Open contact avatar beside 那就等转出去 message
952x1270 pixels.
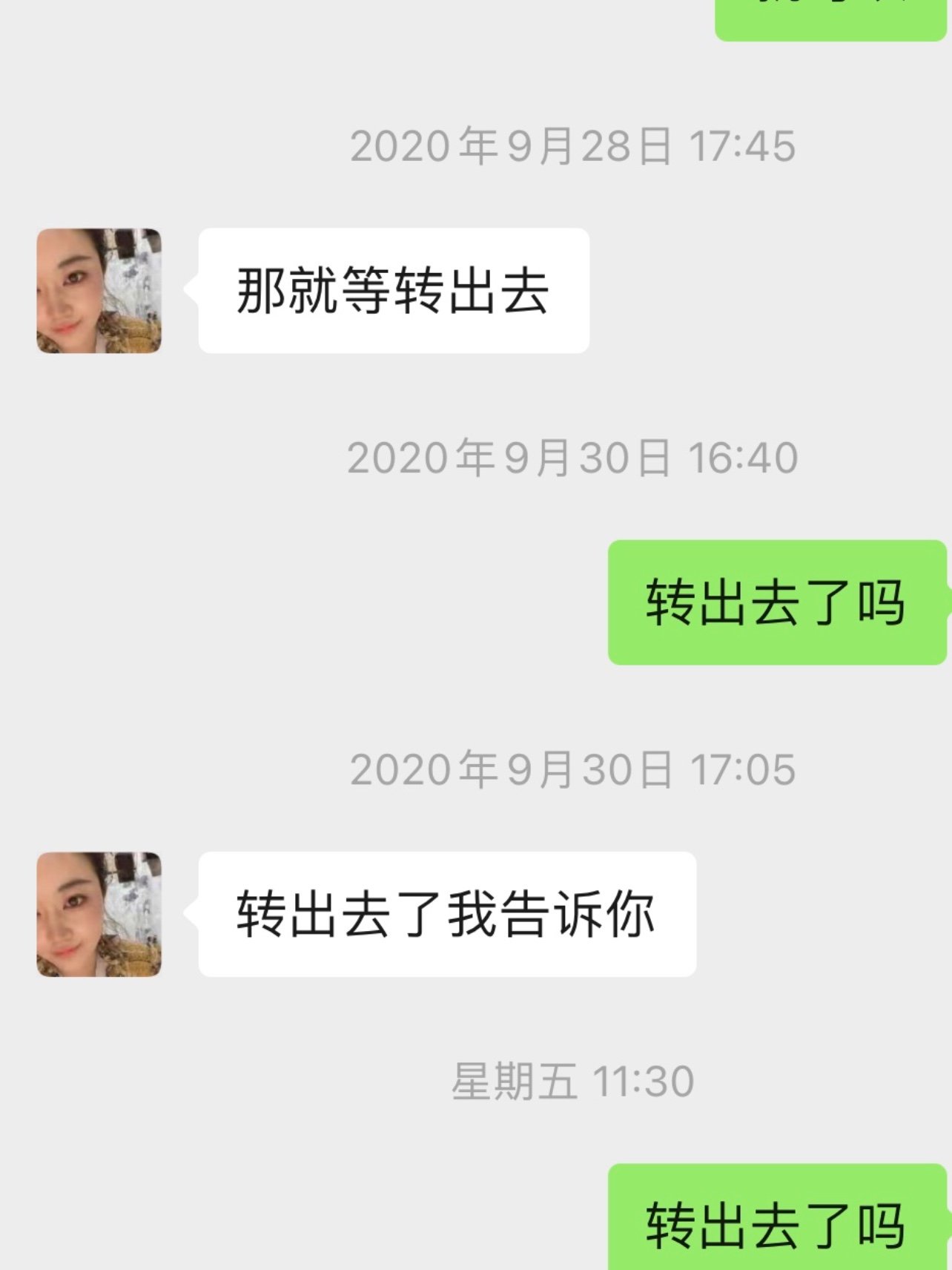[99, 291]
